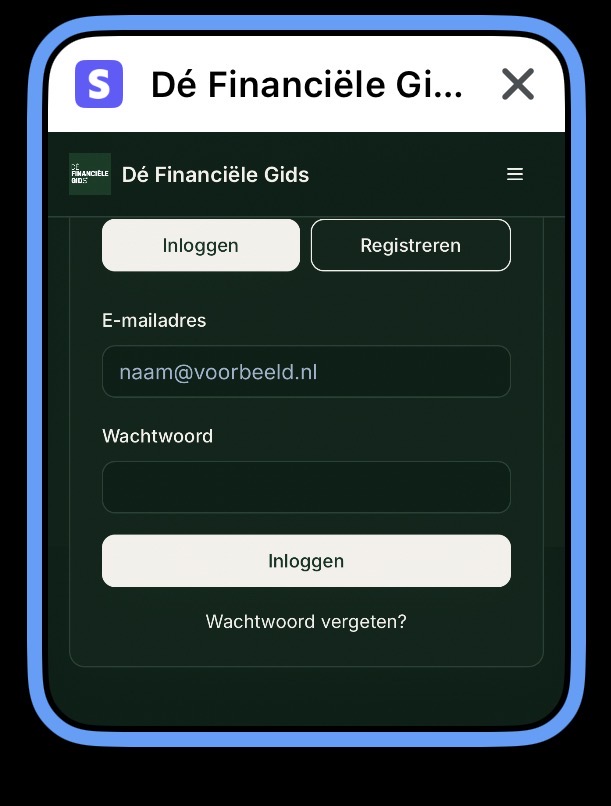Tap the Wachtwoord password field
Viewport: 611px width, 806px height.
[306, 487]
